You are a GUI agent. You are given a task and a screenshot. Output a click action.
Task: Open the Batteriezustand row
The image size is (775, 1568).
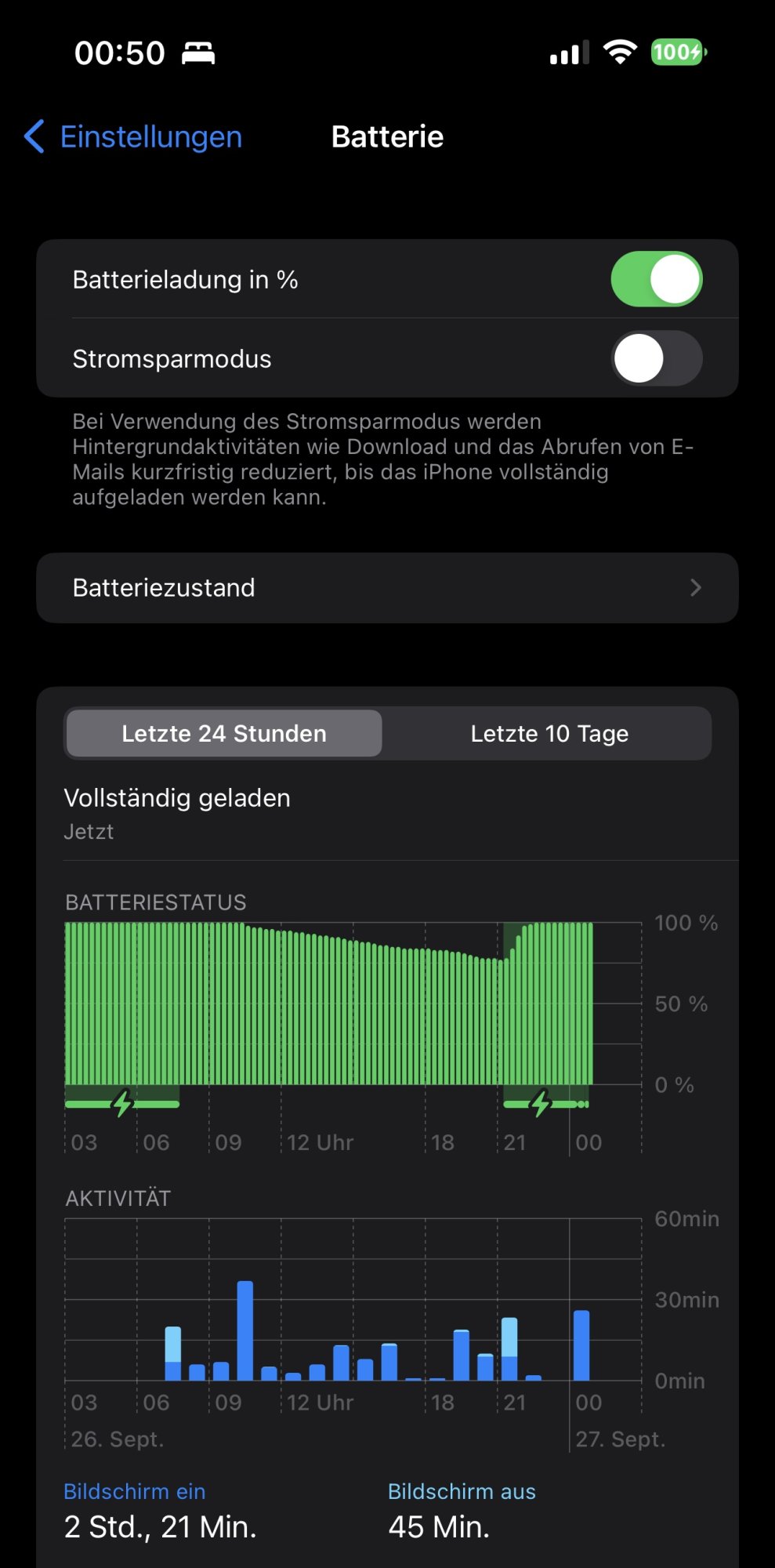[x=387, y=588]
